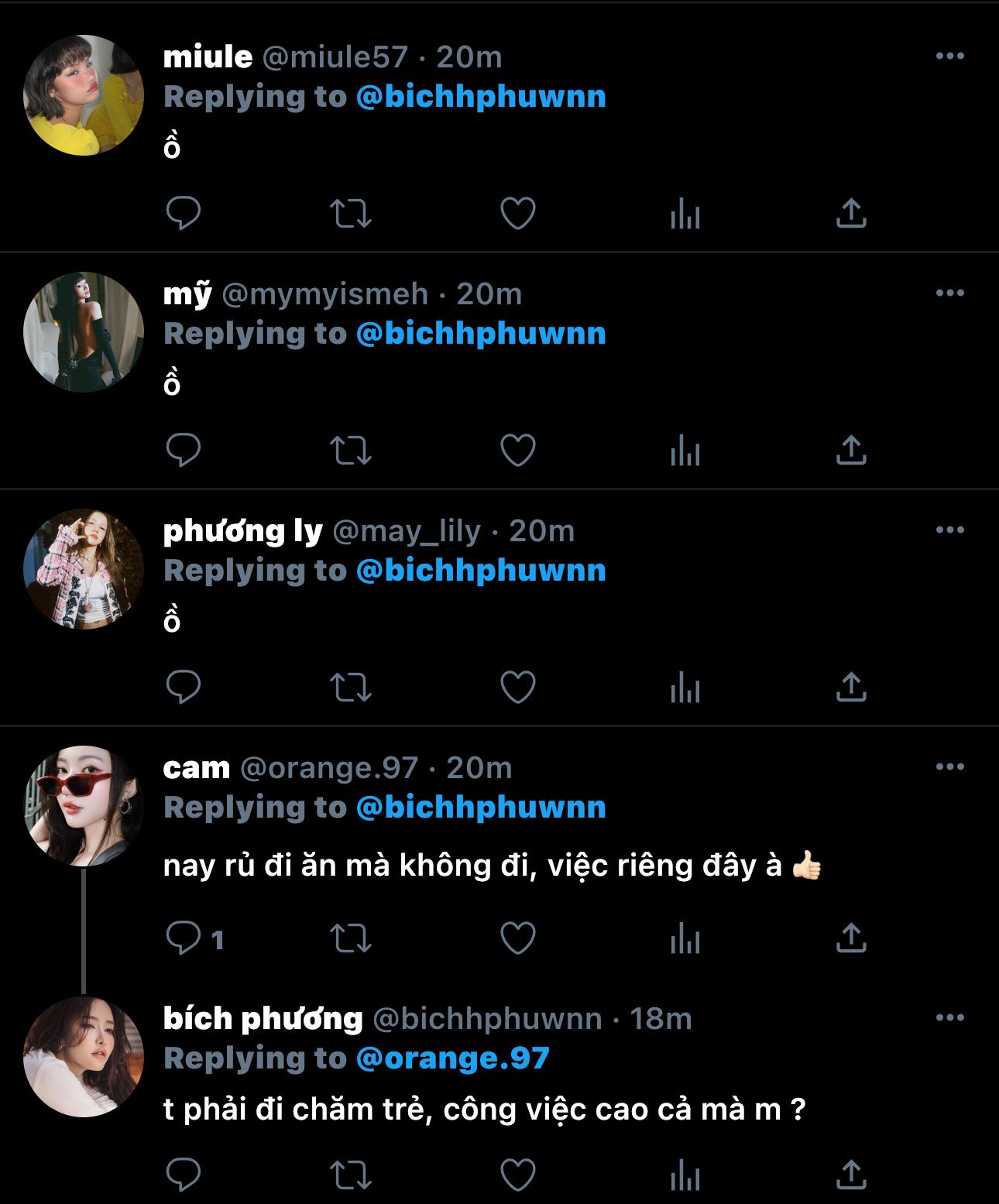999x1204 pixels.
Task: Retweet bích phương's reply
Action: click(x=351, y=1175)
